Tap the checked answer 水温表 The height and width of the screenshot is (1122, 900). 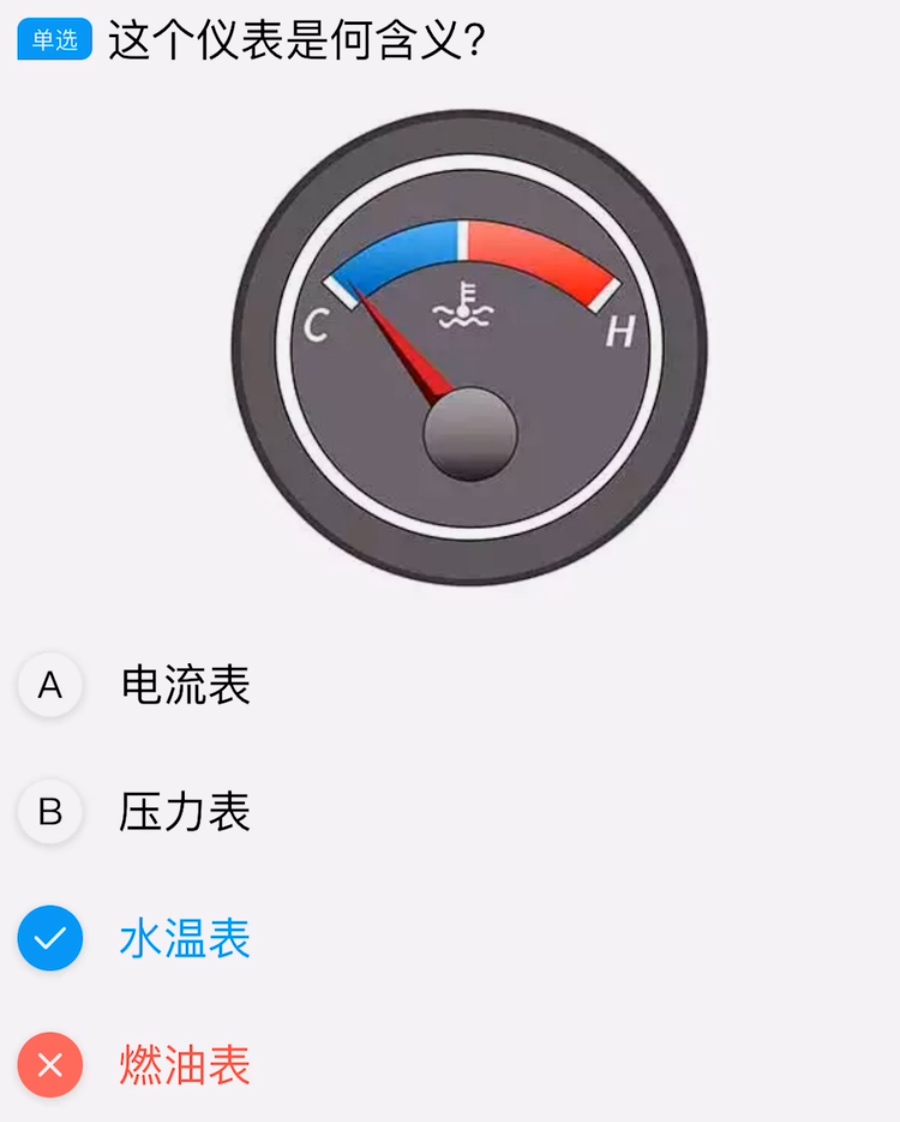[x=184, y=939]
